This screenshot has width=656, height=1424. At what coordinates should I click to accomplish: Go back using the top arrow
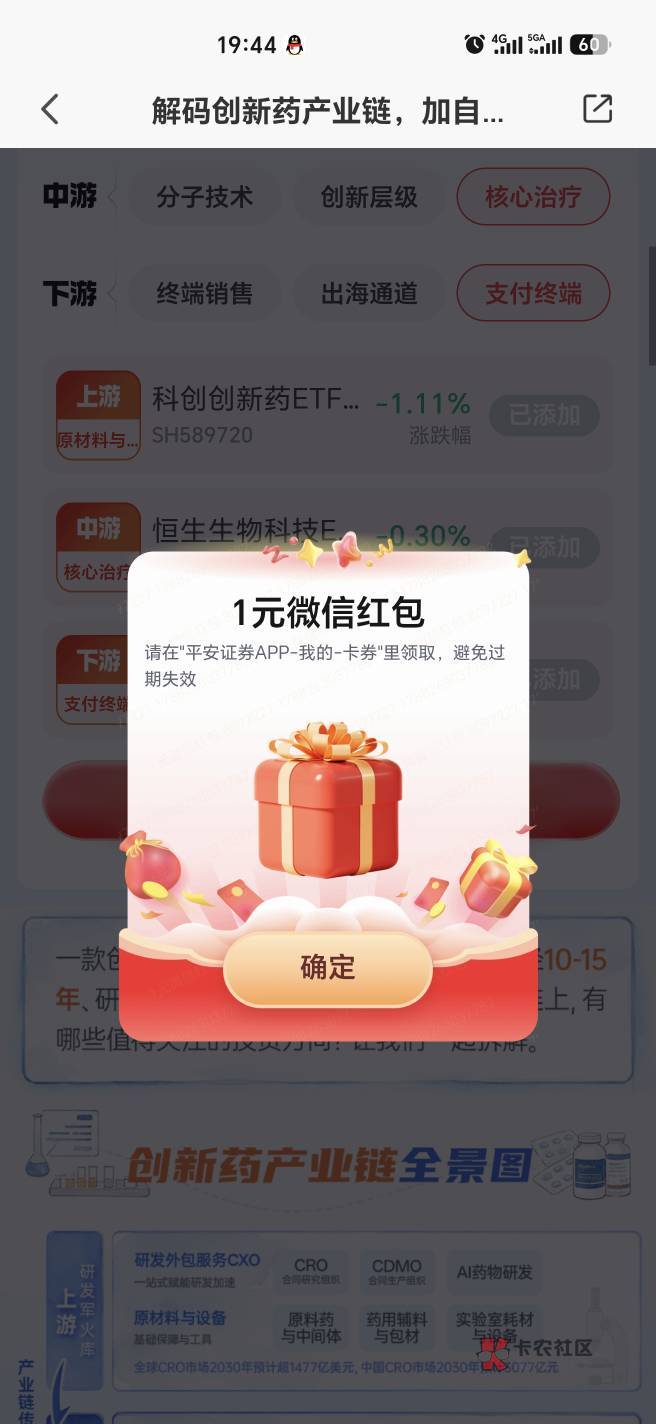(50, 109)
